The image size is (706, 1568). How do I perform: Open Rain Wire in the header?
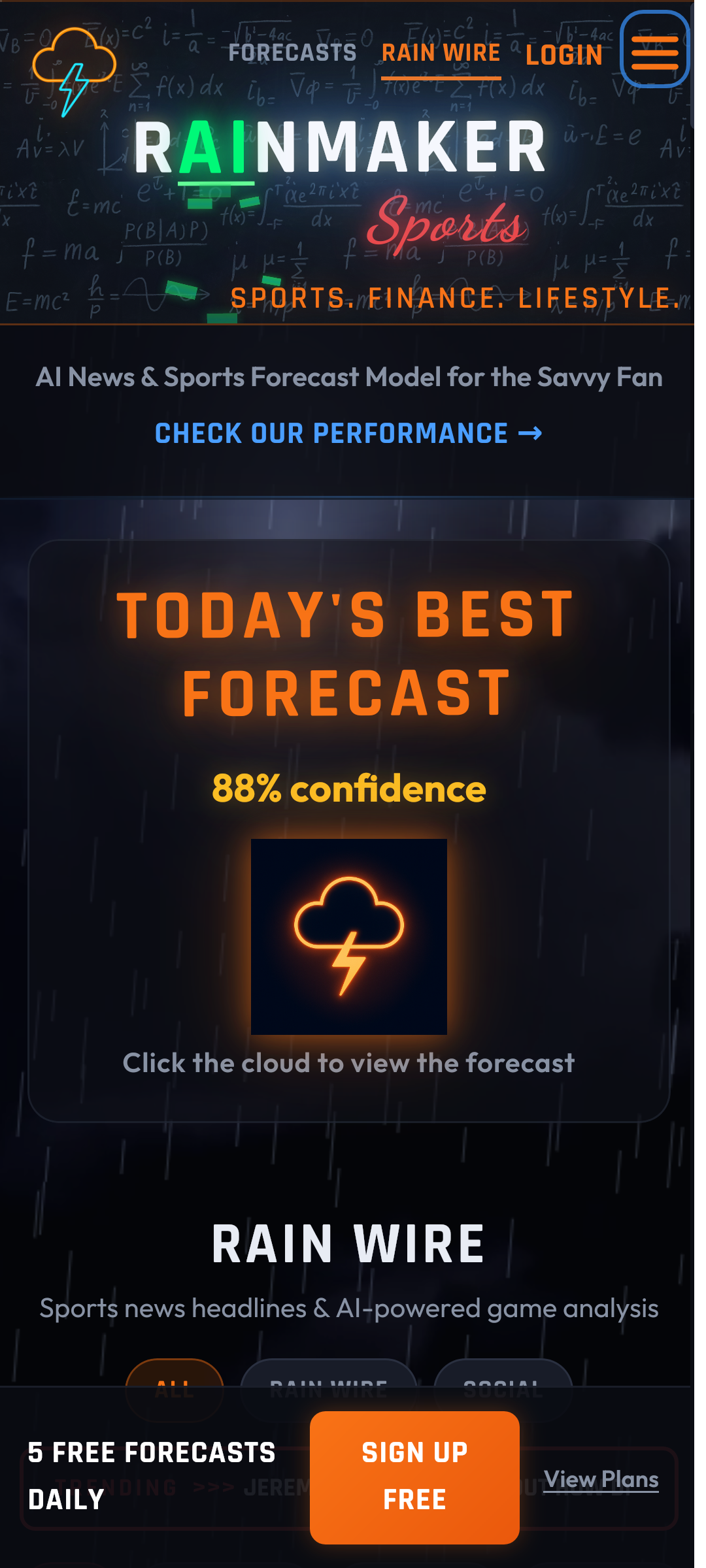coord(441,53)
